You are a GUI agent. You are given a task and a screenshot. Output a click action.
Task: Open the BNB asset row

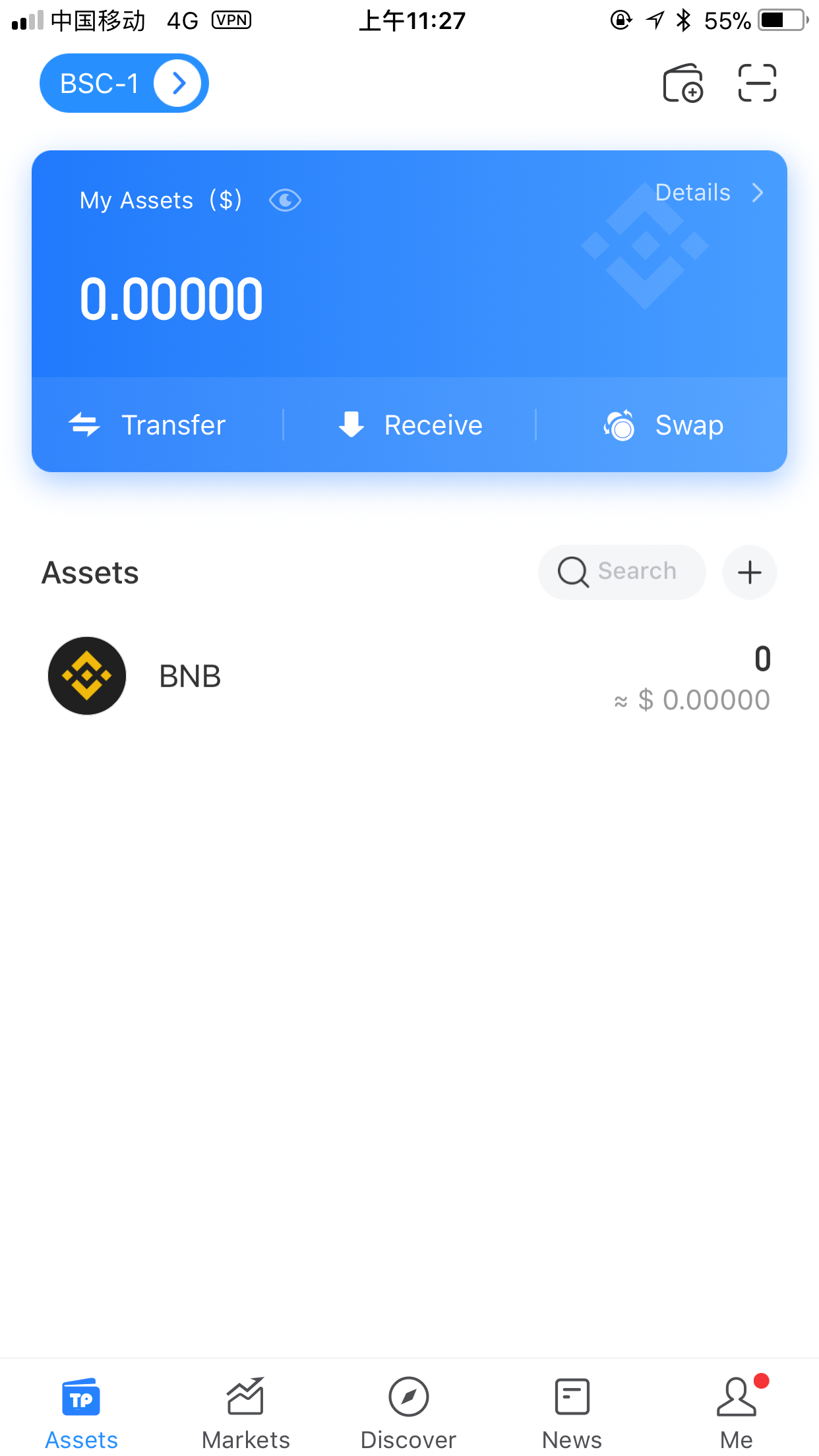coord(409,677)
